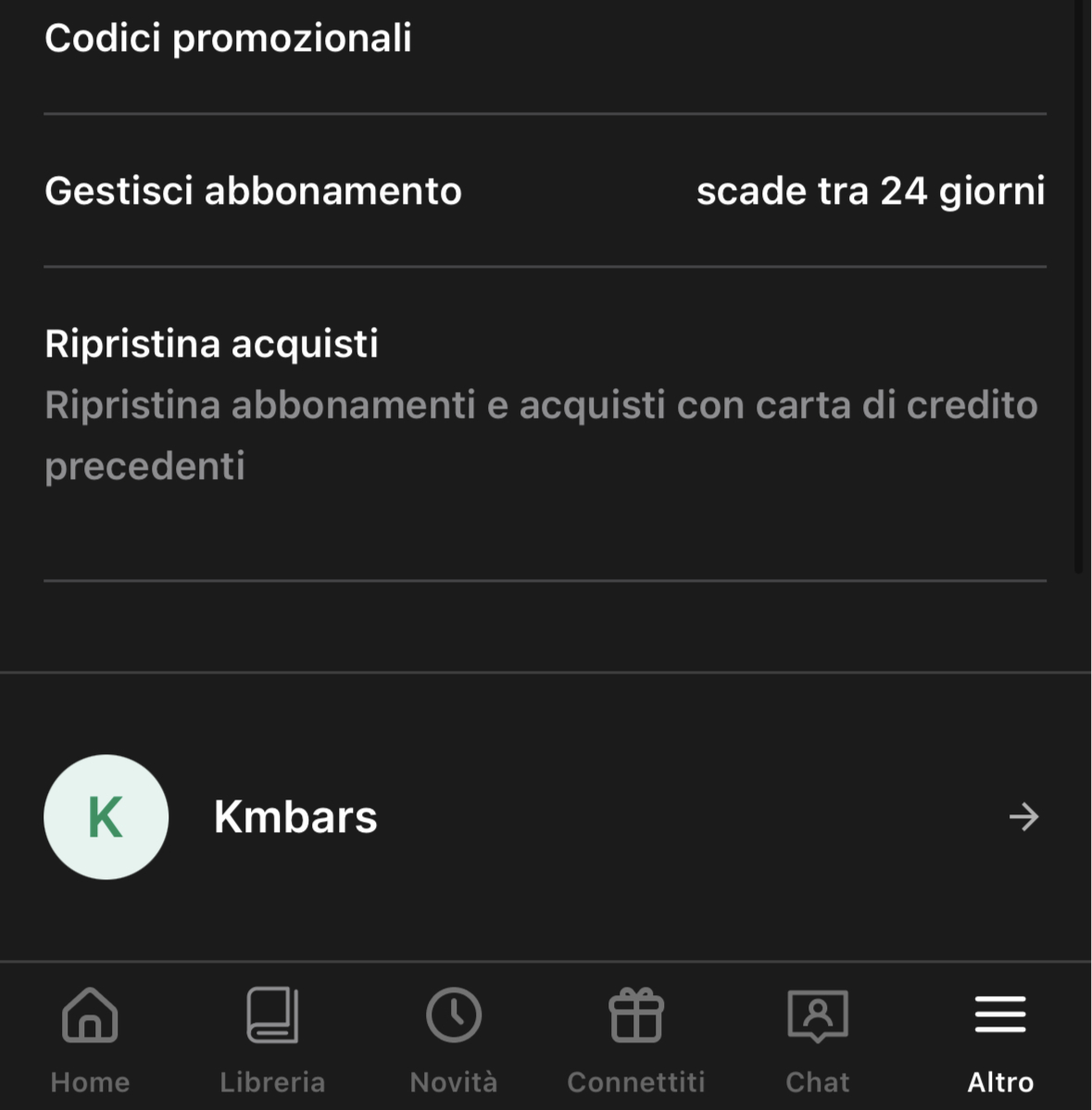Image resolution: width=1092 pixels, height=1110 pixels.
Task: Open the Altro hamburger icon
Action: pos(998,1015)
